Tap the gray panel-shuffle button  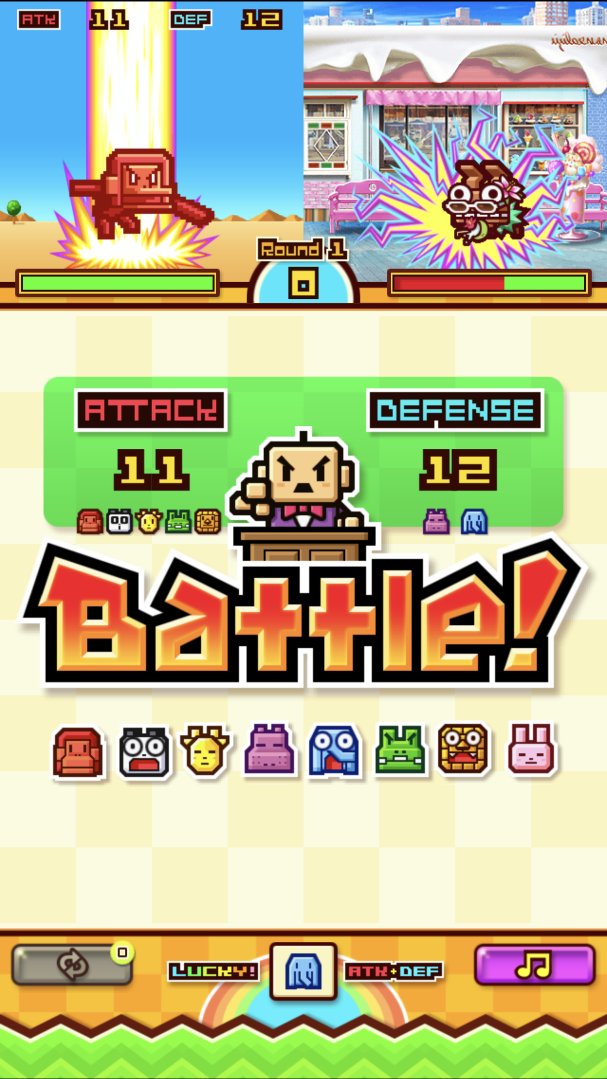pyautogui.click(x=72, y=965)
